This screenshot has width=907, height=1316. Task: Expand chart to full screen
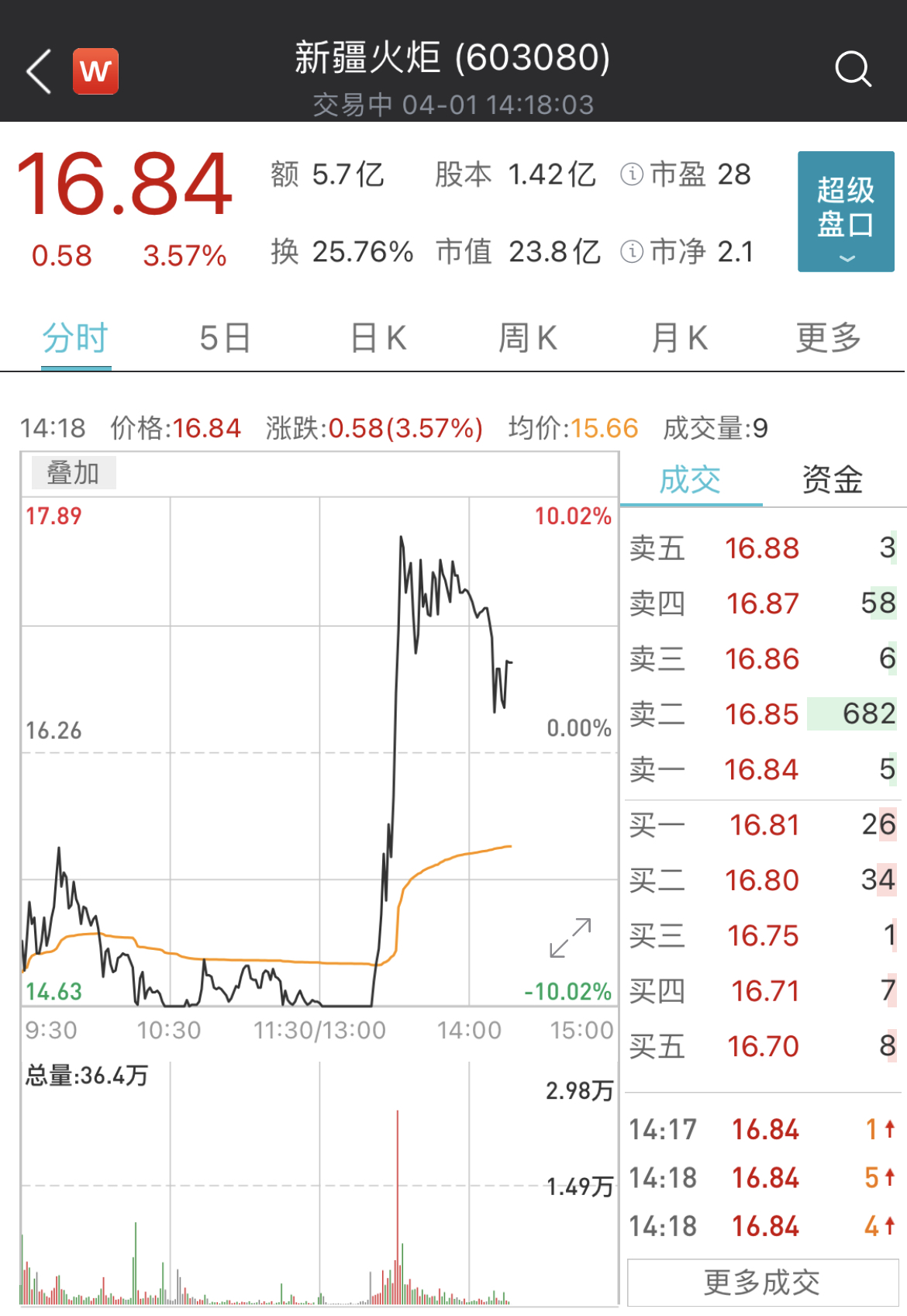pyautogui.click(x=571, y=938)
